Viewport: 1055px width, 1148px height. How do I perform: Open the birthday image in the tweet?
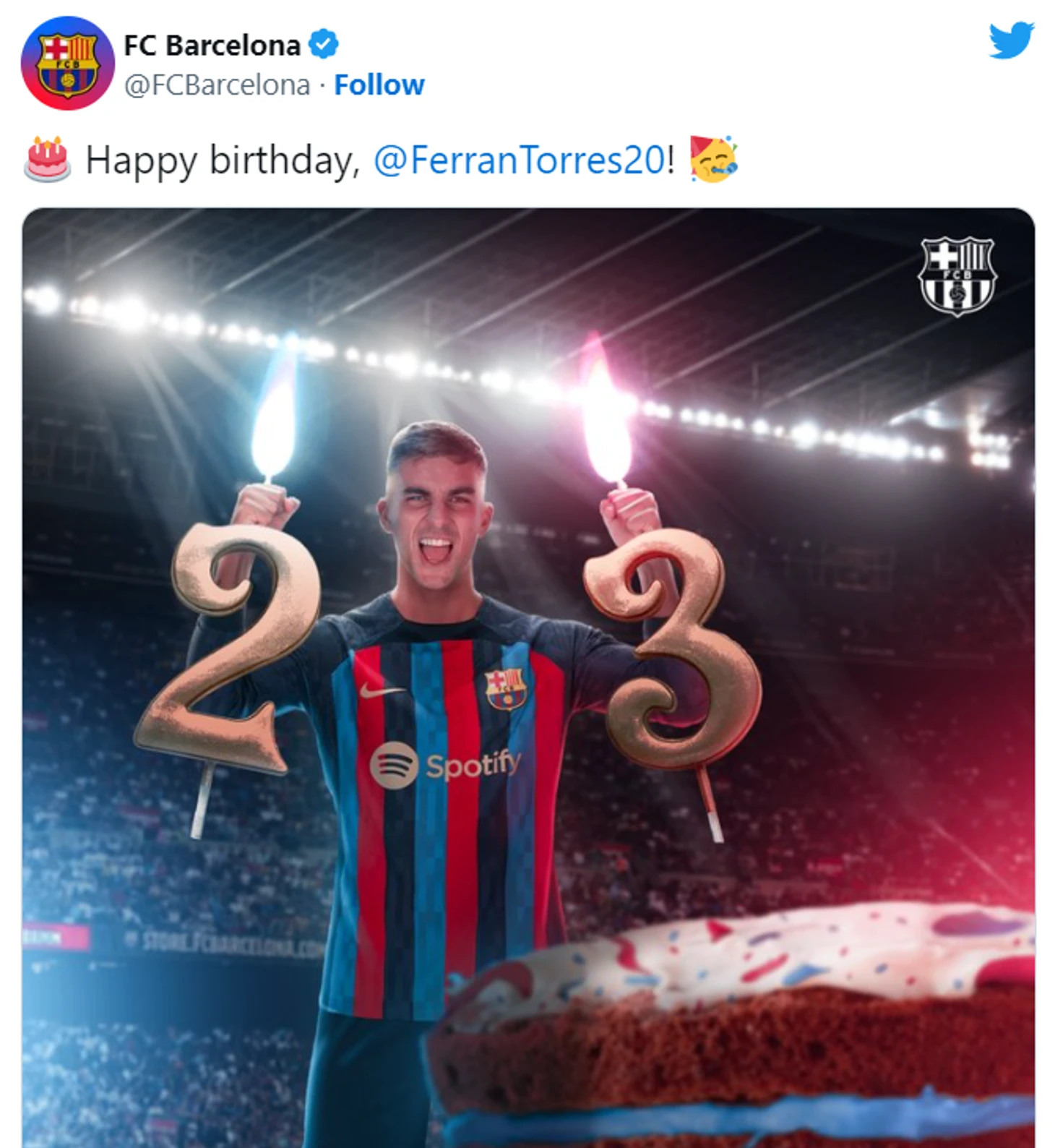pyautogui.click(x=527, y=677)
